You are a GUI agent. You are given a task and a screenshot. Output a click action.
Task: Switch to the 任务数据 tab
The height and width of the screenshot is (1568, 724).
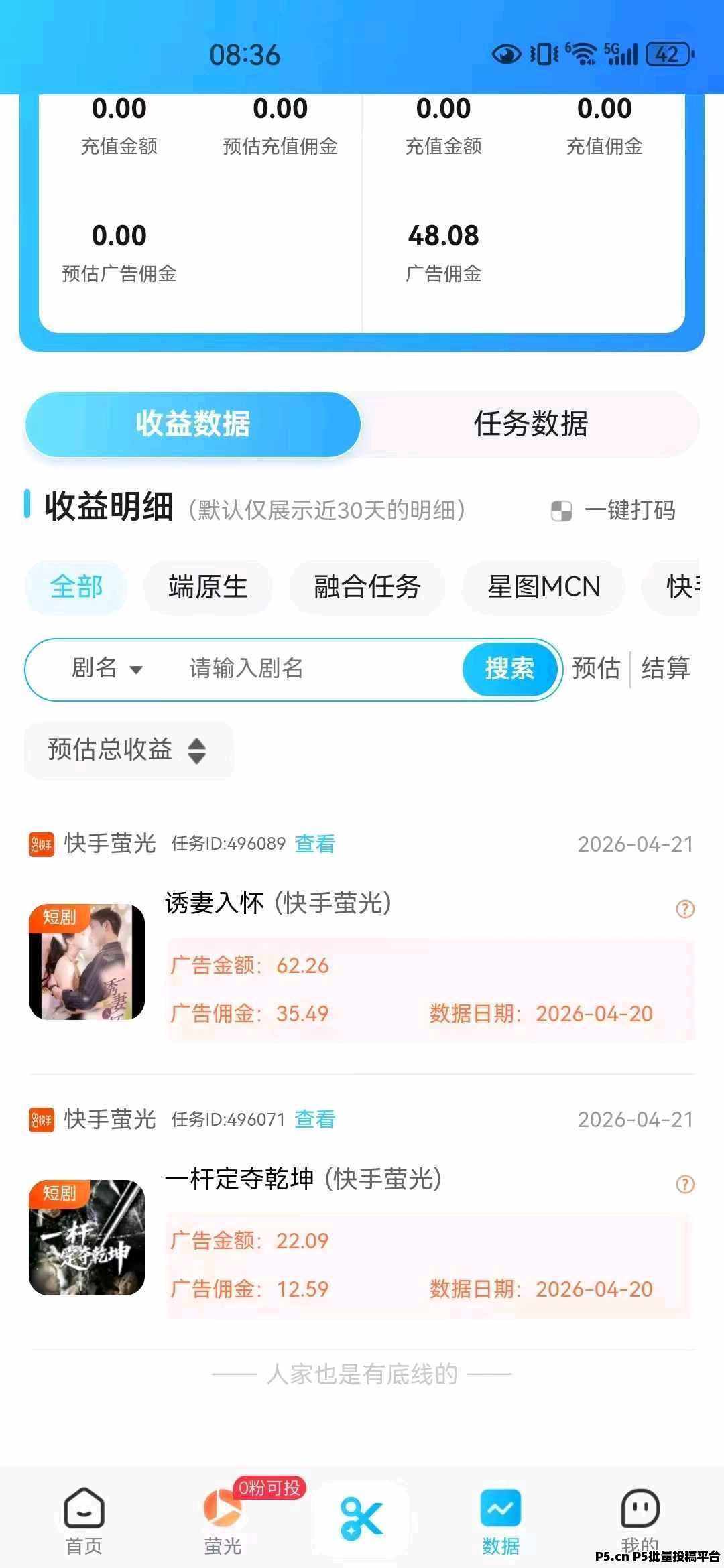point(530,424)
